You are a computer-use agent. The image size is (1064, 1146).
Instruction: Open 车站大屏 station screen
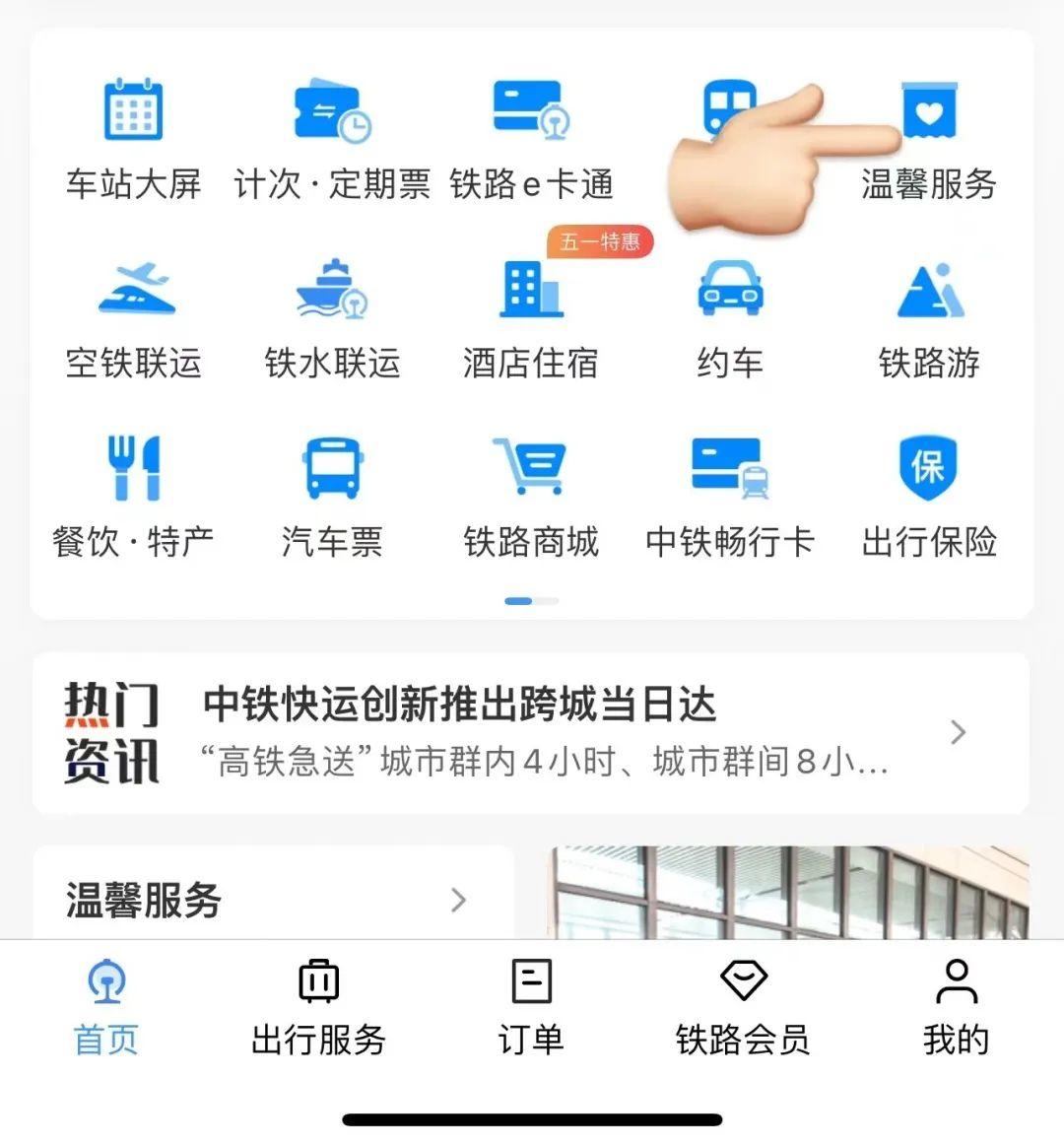click(133, 138)
